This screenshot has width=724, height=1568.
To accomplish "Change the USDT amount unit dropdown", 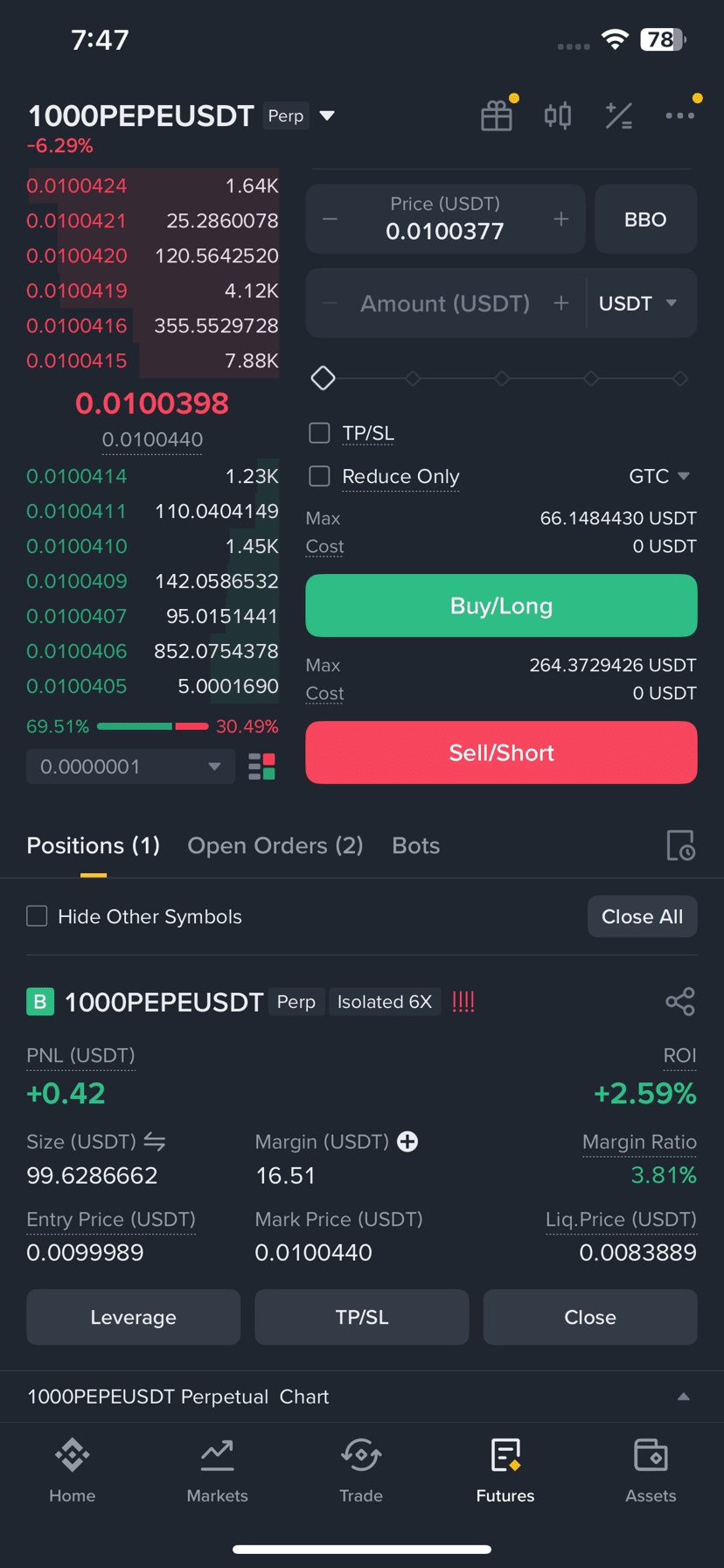I will click(637, 304).
